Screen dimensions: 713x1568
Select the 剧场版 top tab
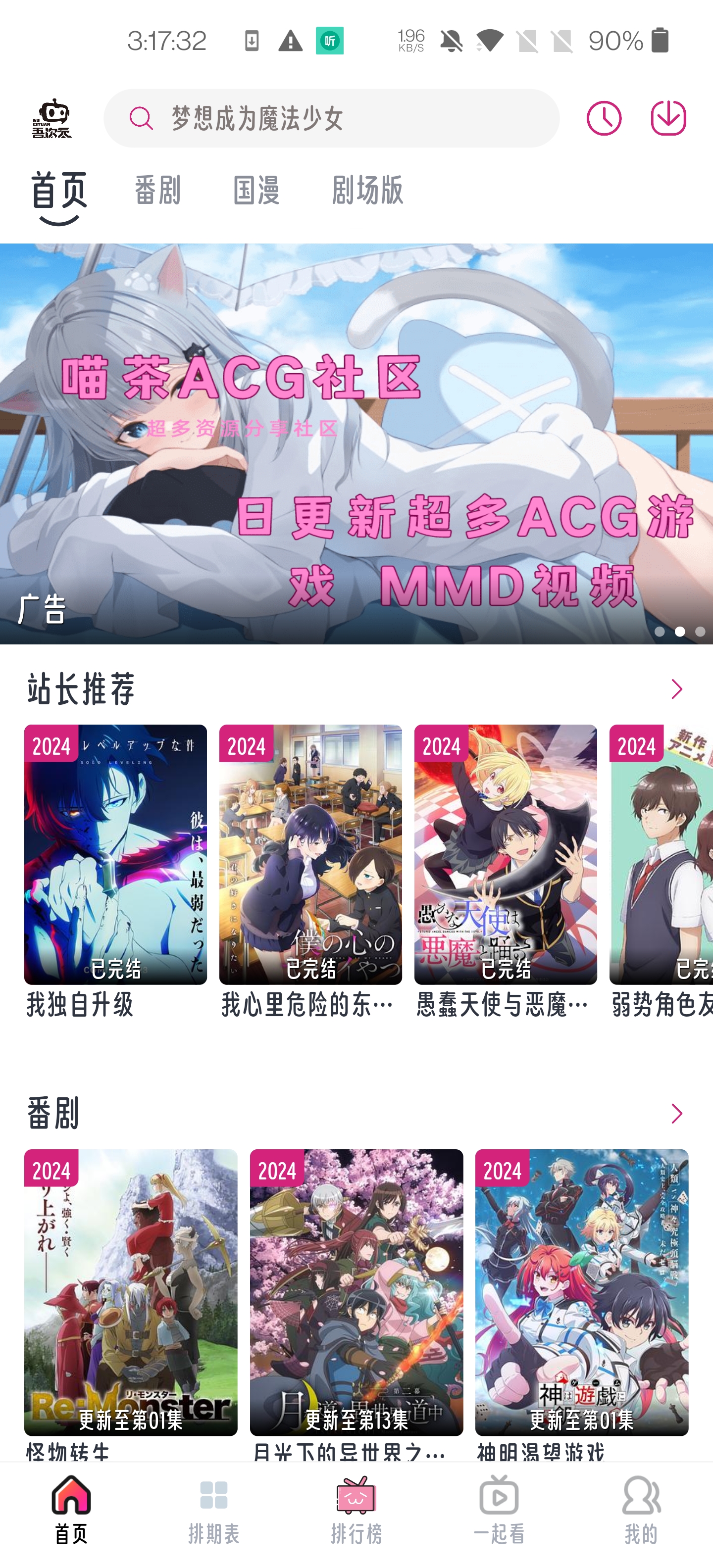tap(367, 190)
